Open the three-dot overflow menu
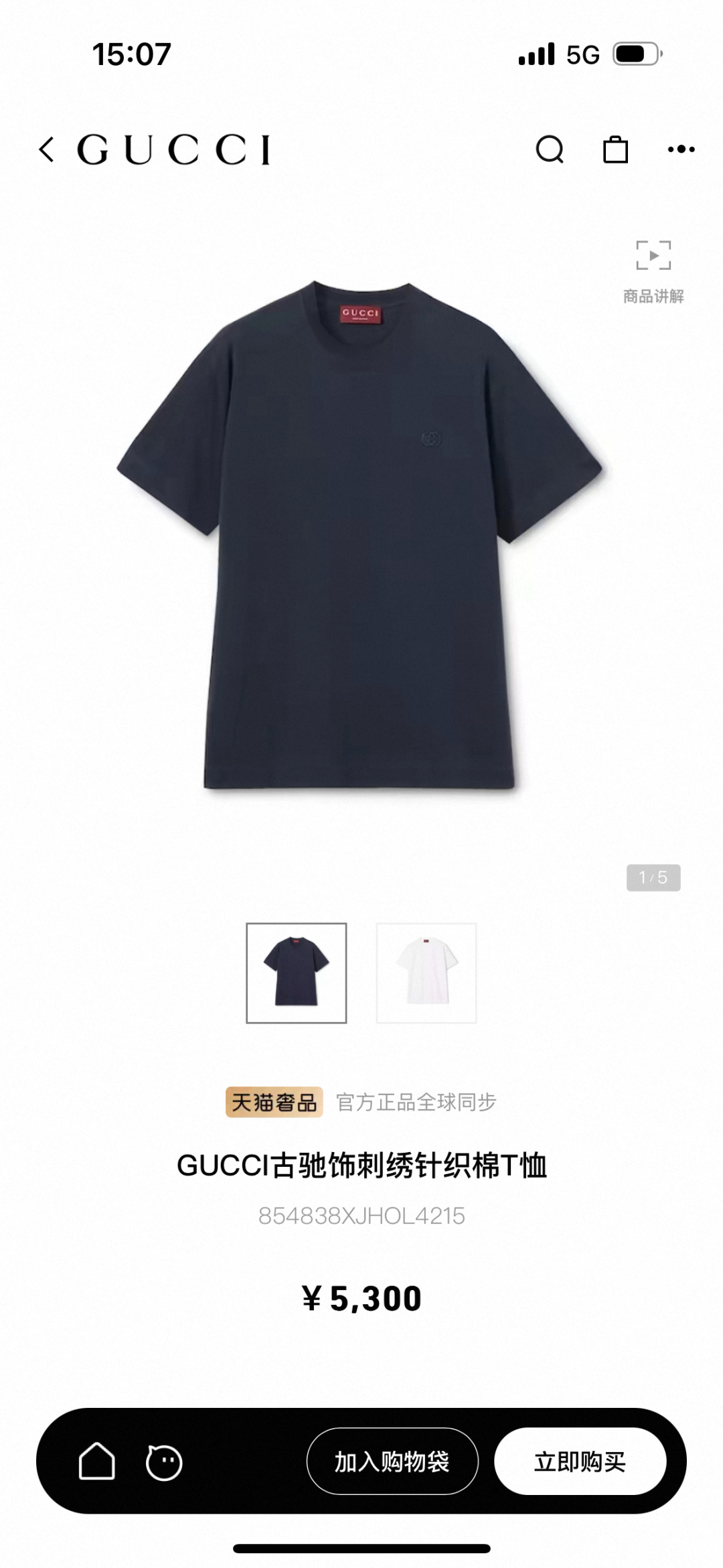The width and height of the screenshot is (723, 1568). pos(681,149)
